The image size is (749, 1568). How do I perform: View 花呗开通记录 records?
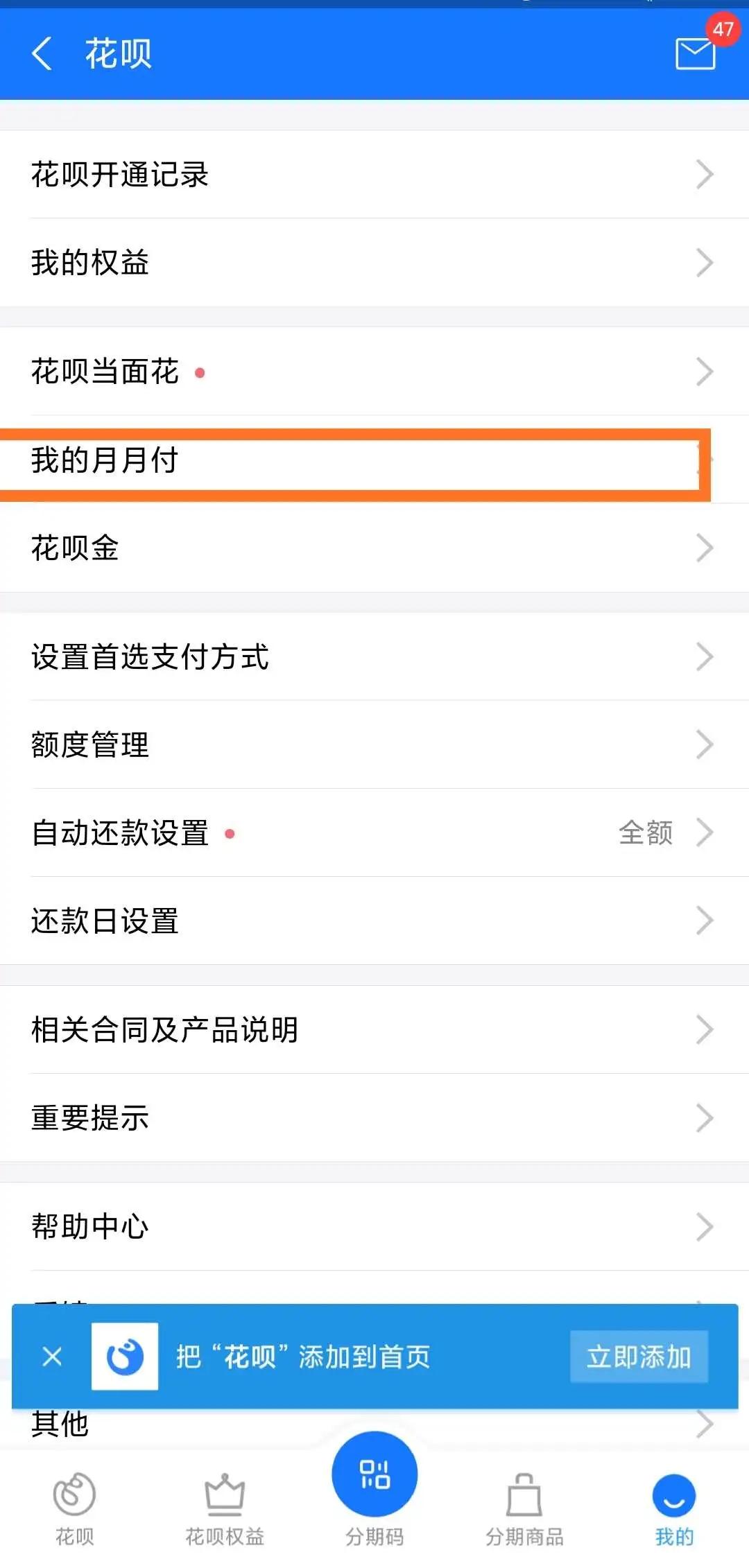(x=374, y=175)
